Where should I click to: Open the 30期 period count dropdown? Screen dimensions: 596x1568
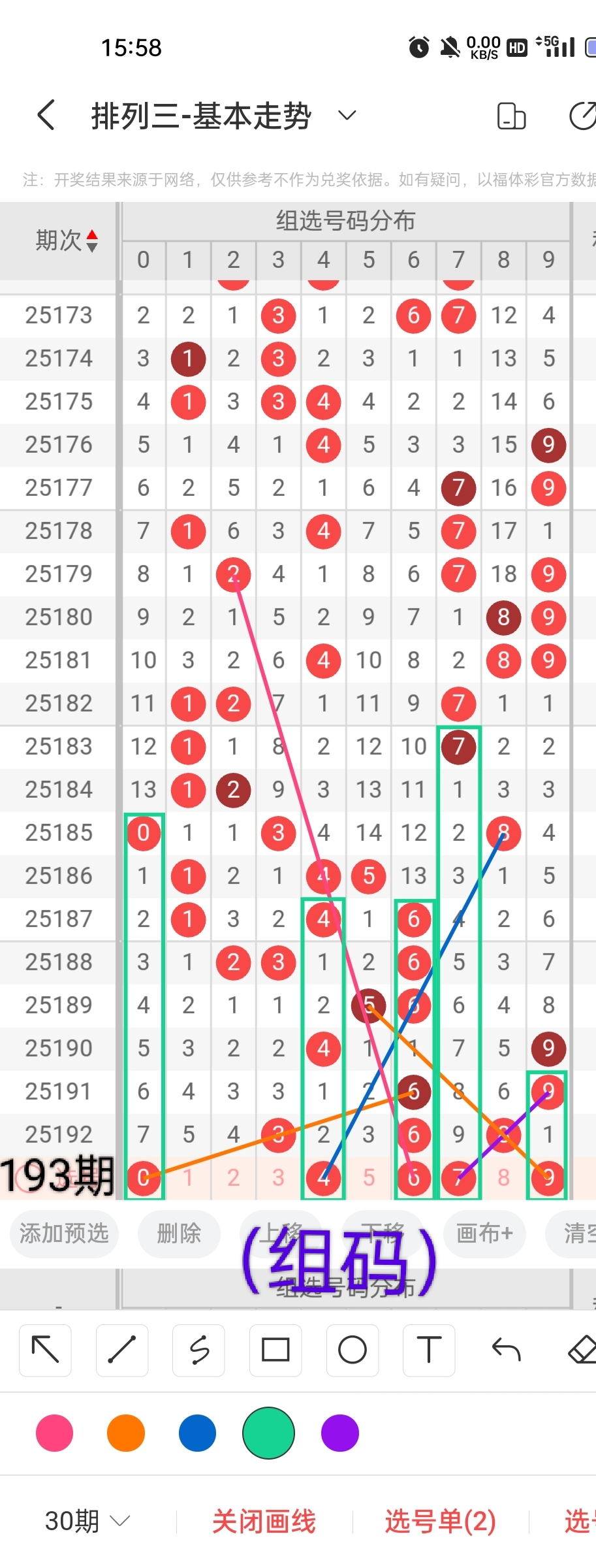click(87, 1521)
